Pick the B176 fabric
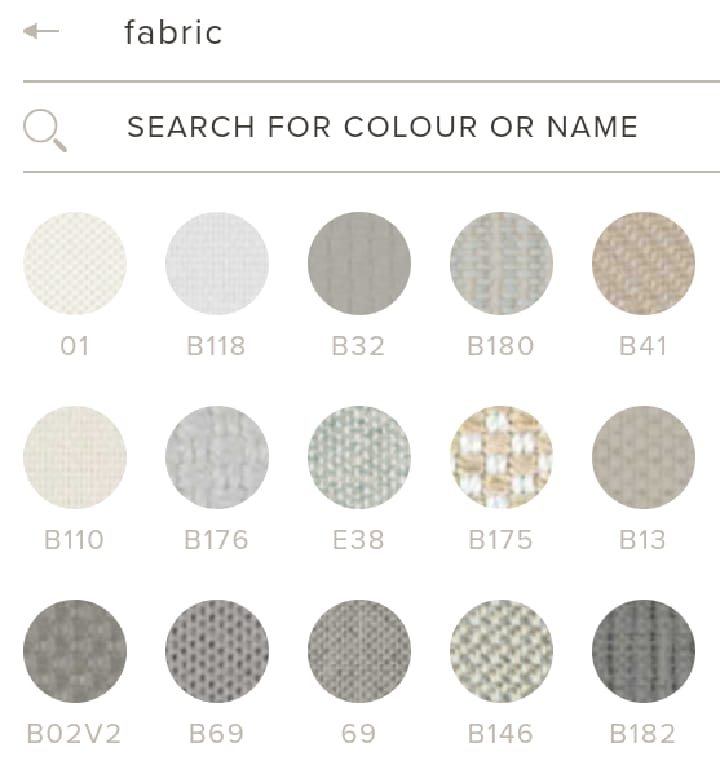 click(217, 457)
